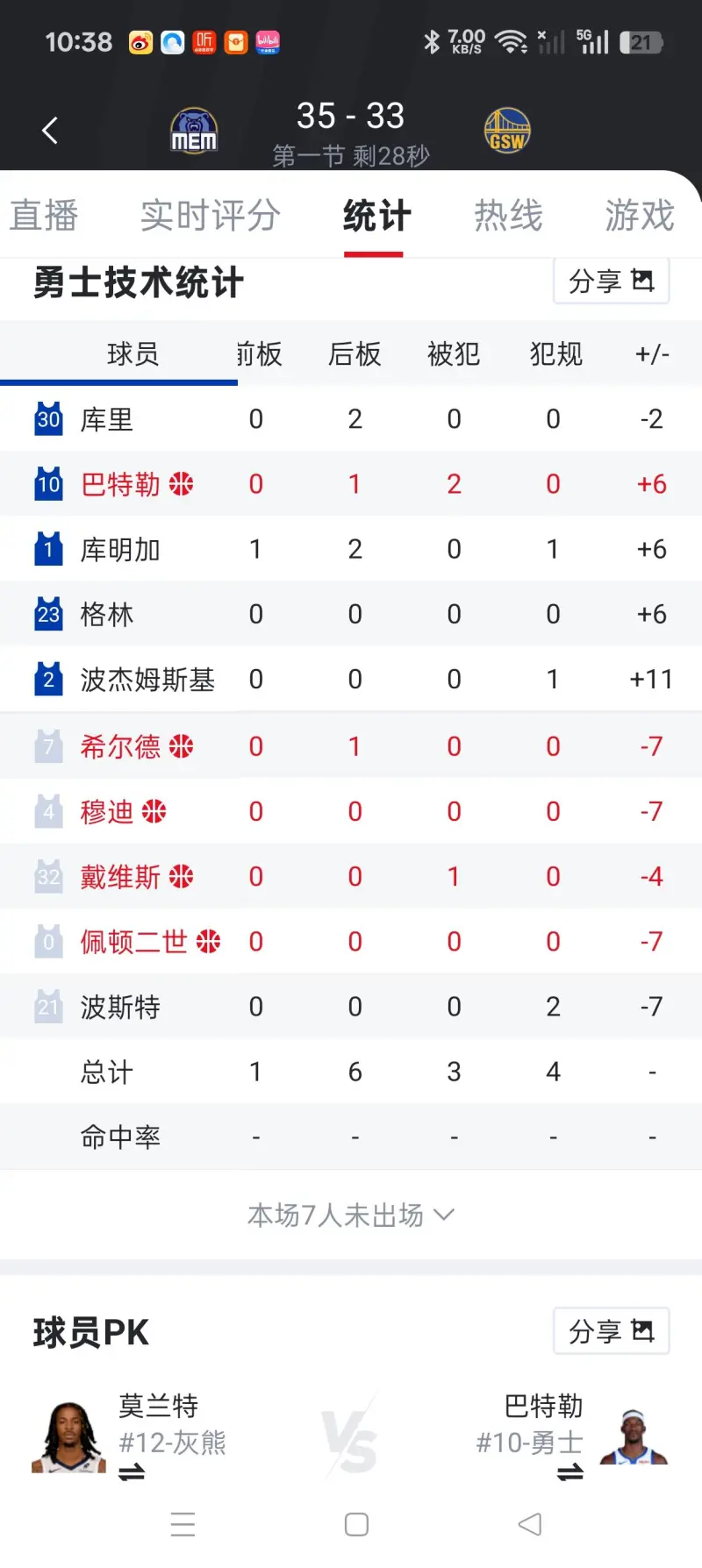Tap the share icon in the 球员PK section

(643, 1330)
